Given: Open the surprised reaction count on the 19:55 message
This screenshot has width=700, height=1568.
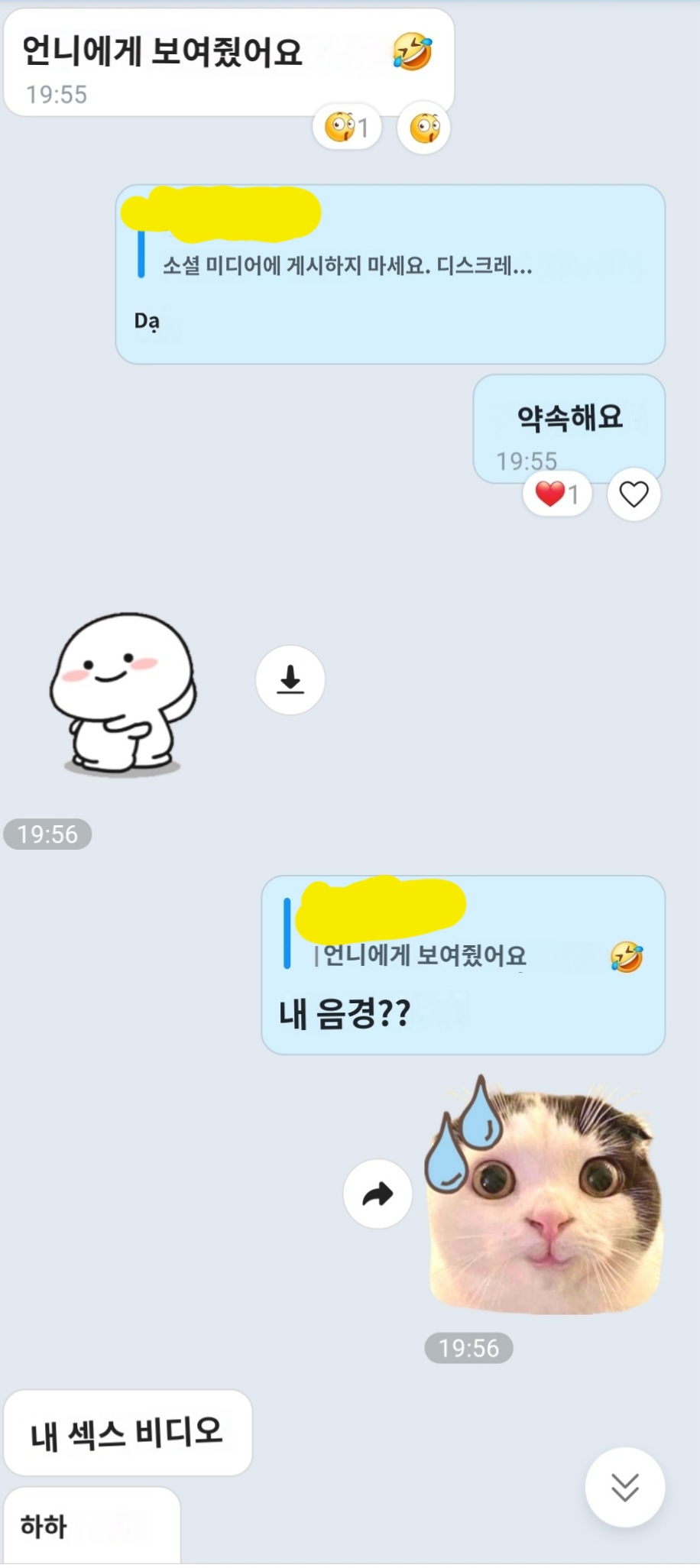Looking at the screenshot, I should [347, 128].
